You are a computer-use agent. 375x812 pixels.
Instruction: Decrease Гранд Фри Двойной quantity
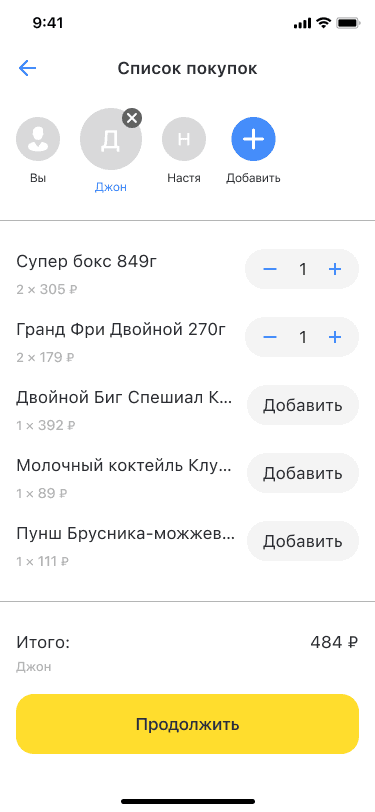270,338
